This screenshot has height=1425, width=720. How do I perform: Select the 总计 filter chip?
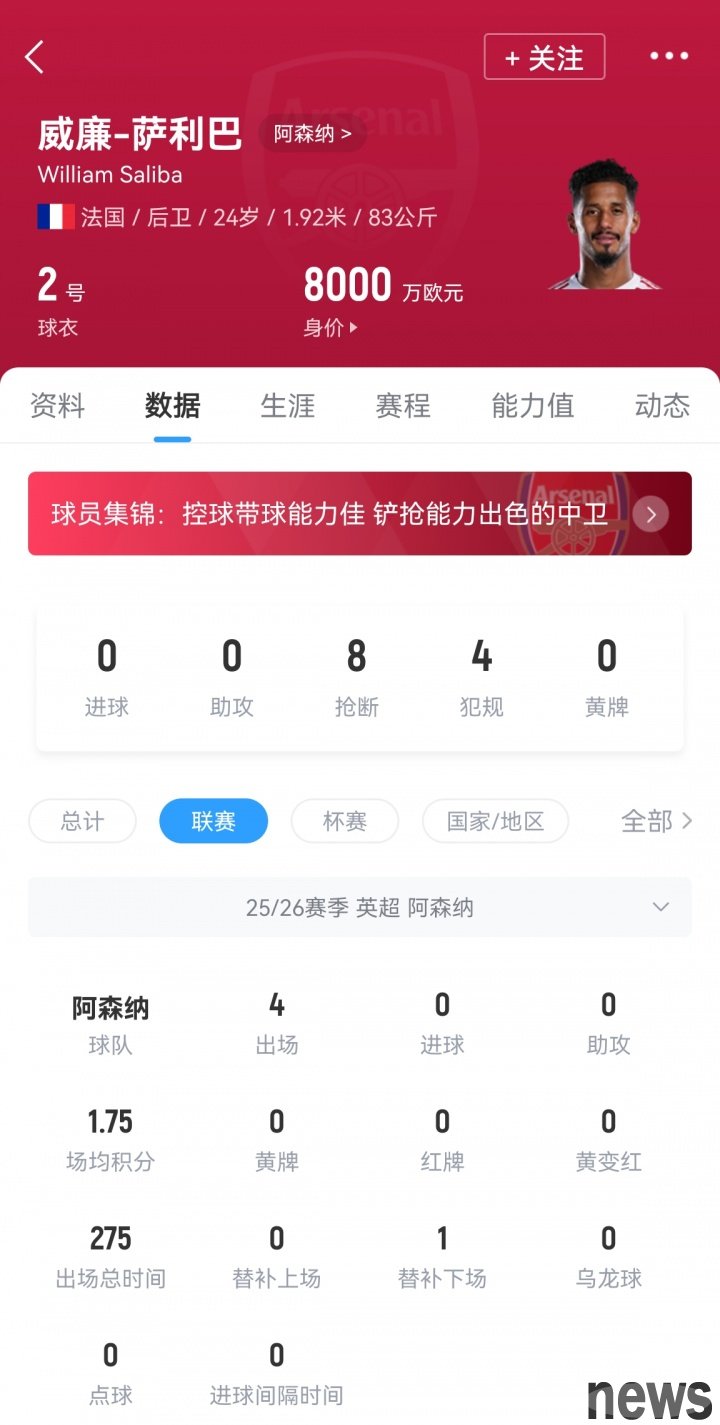pos(82,821)
